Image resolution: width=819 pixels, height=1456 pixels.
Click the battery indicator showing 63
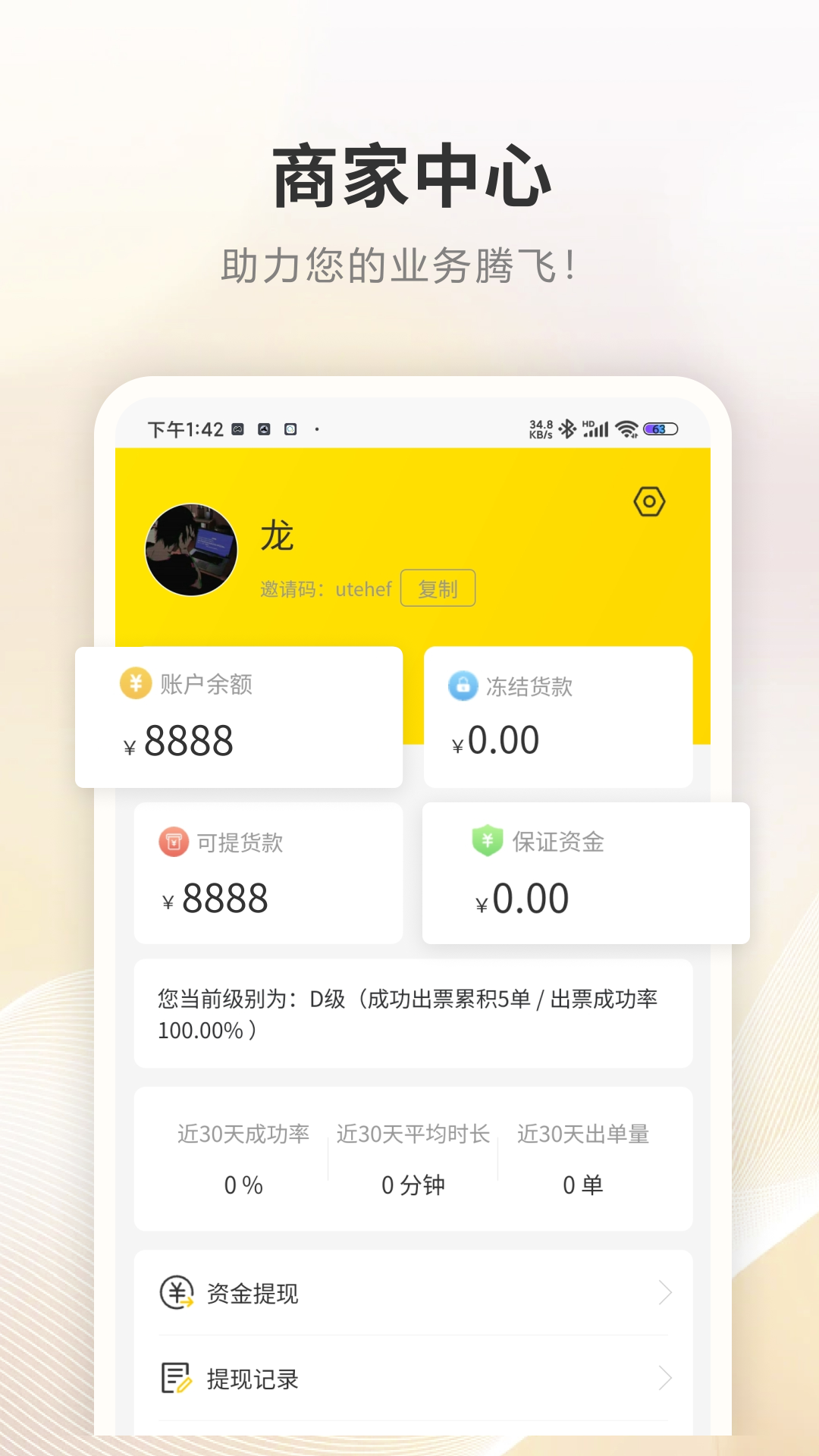click(x=659, y=428)
